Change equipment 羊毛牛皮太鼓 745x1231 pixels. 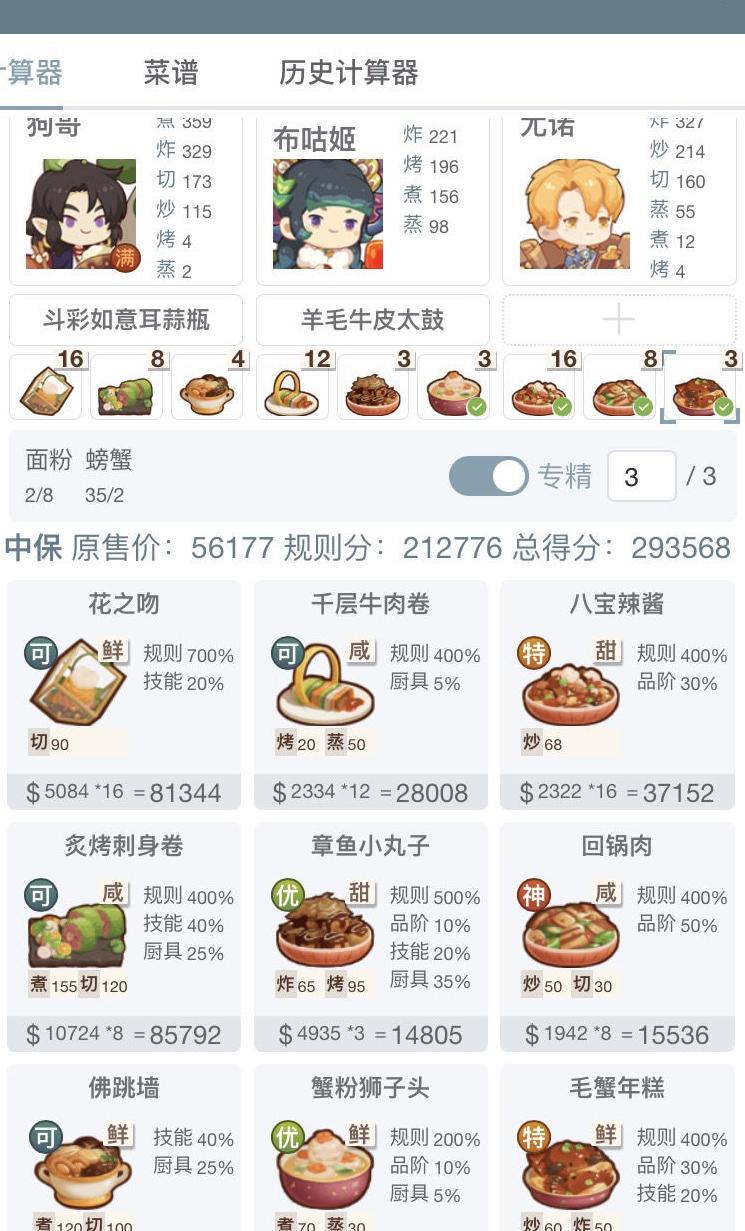[372, 320]
